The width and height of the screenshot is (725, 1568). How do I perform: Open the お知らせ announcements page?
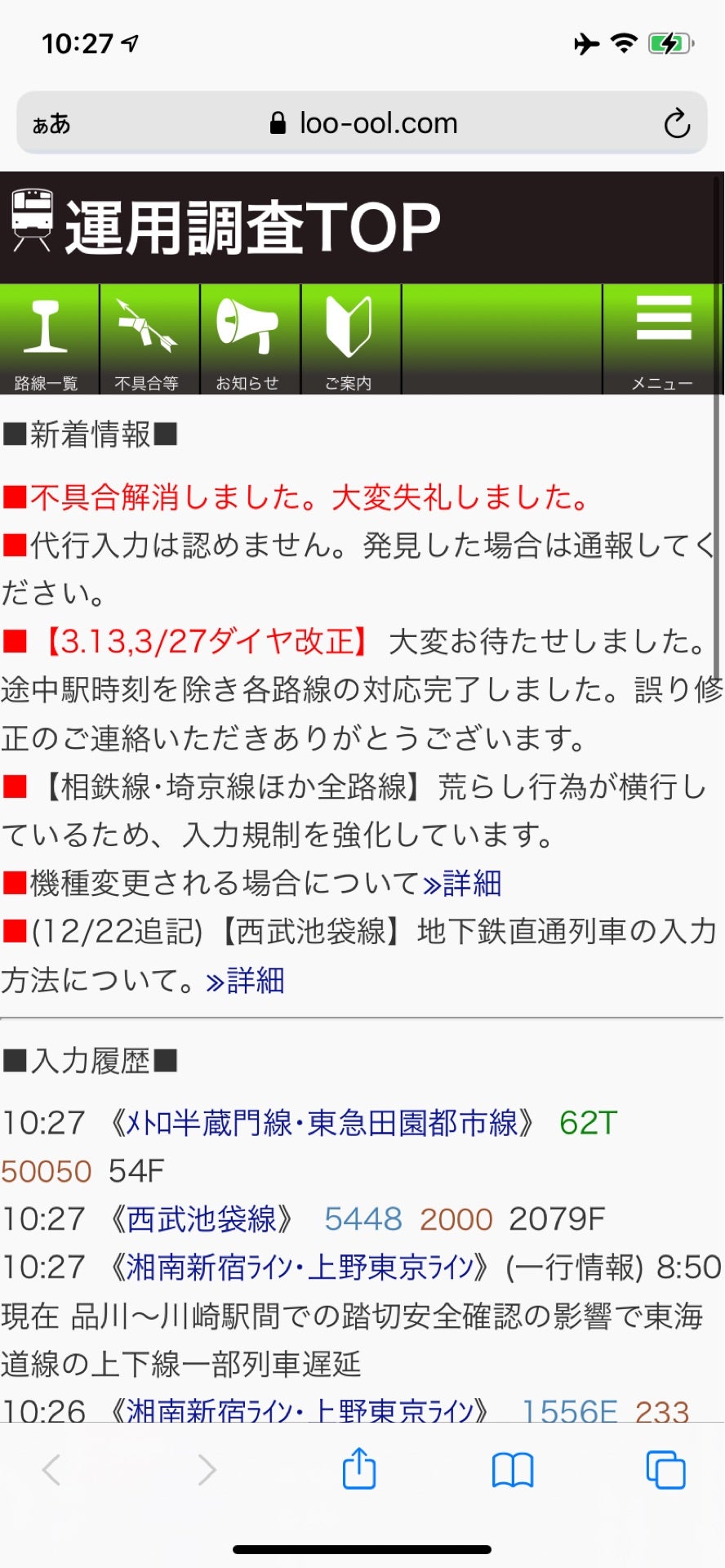248,340
